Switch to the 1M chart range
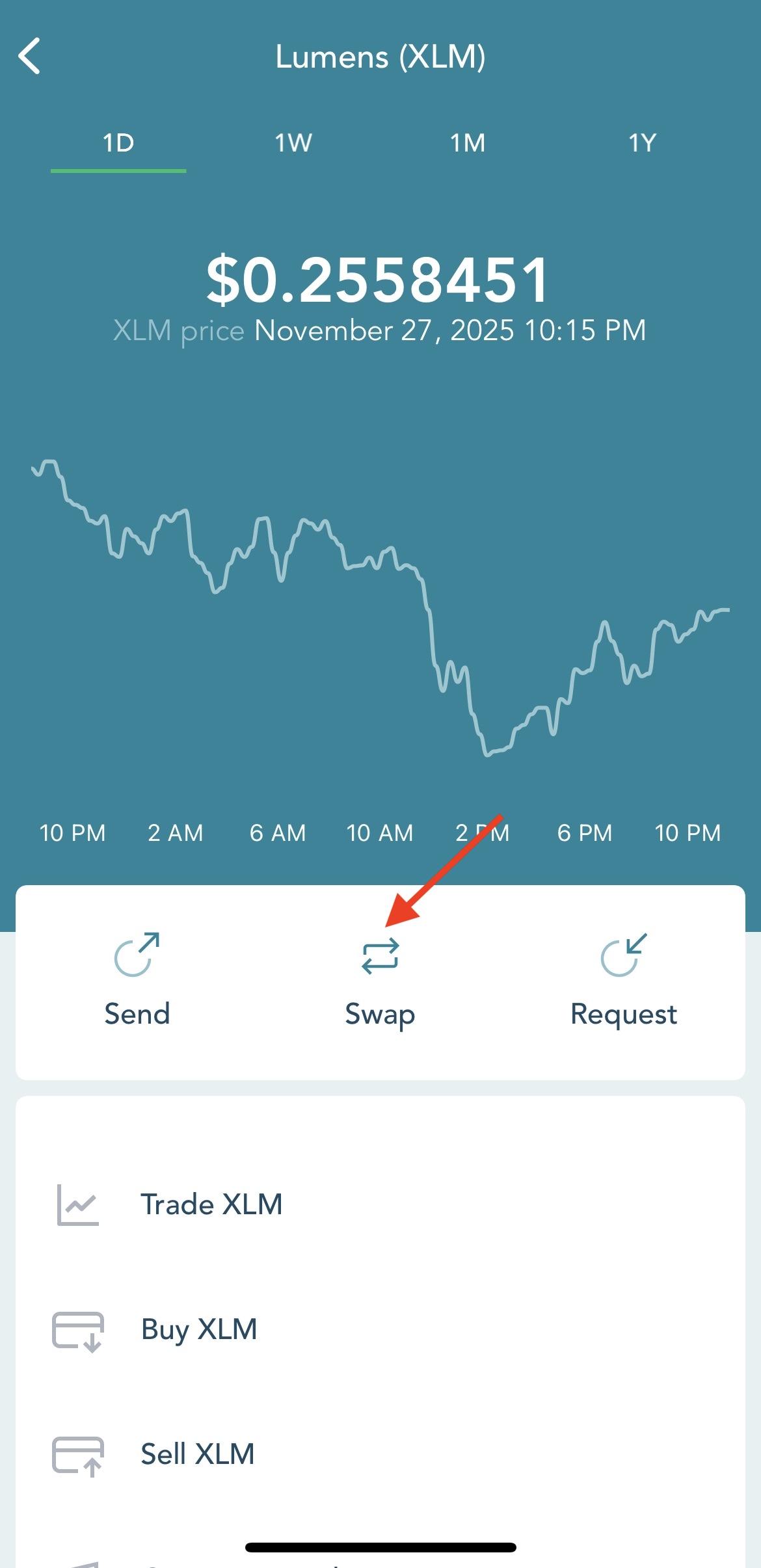761x1568 pixels. [x=468, y=143]
